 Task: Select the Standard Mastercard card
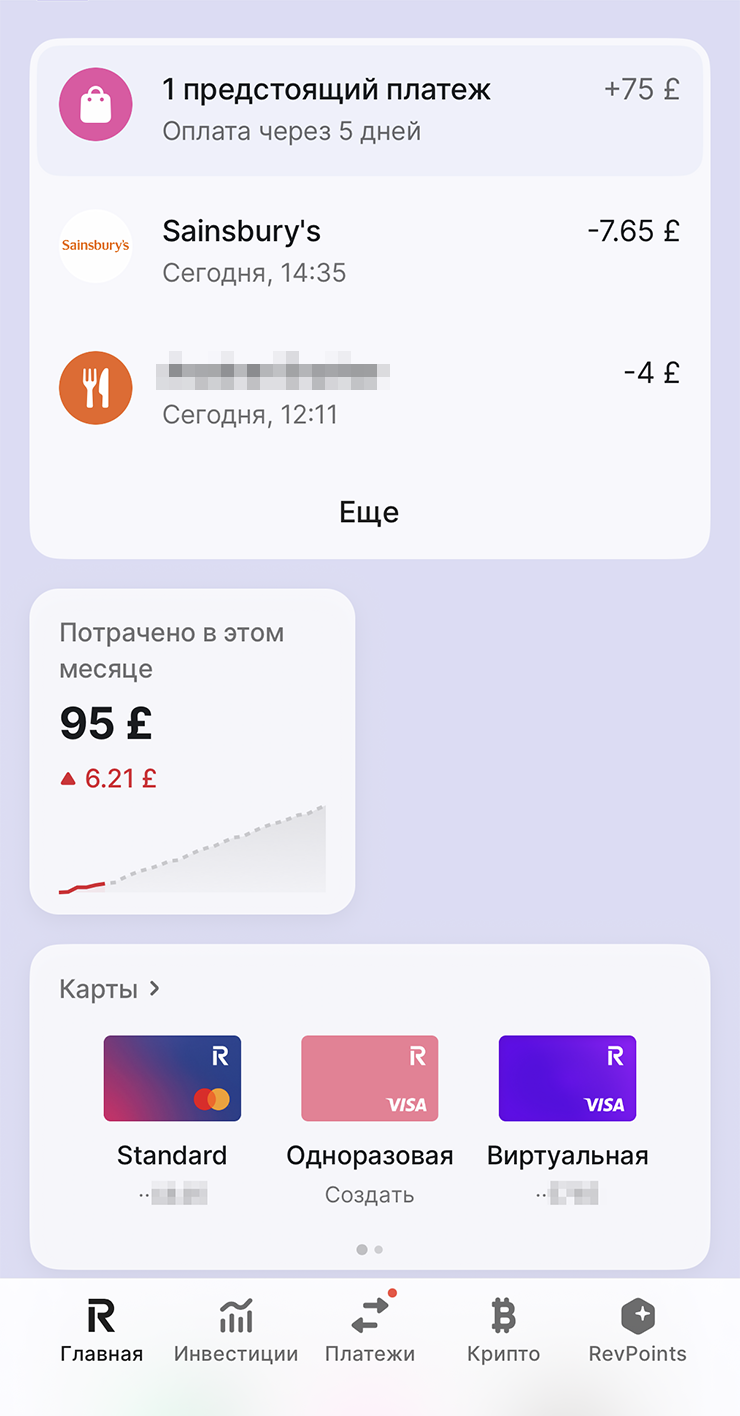172,1078
